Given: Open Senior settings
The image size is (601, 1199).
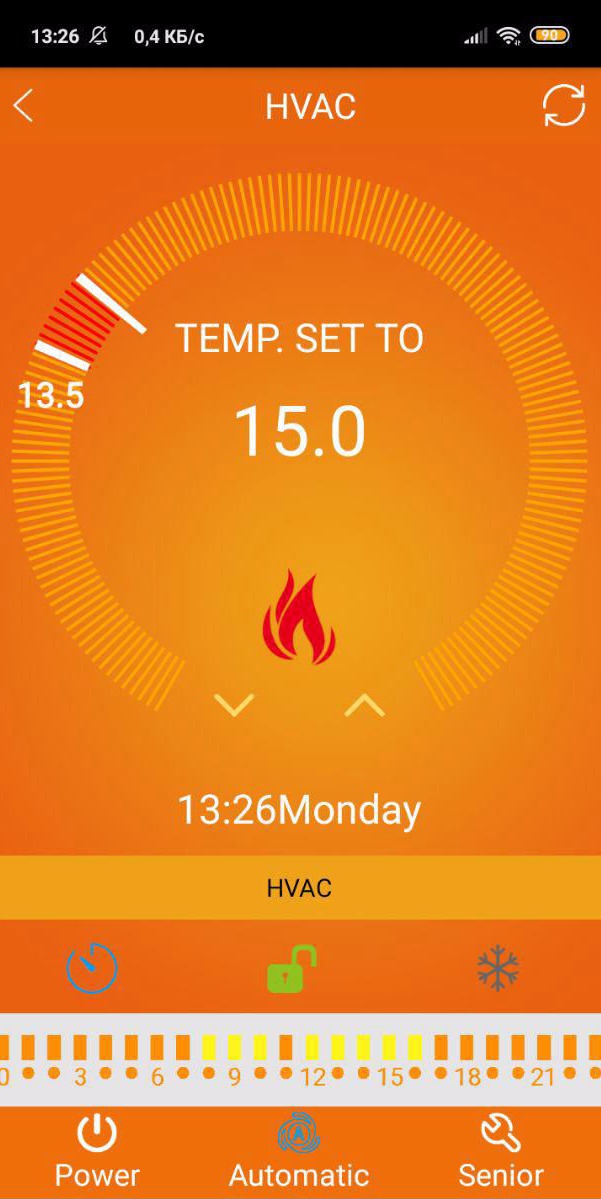Looking at the screenshot, I should point(500,1150).
